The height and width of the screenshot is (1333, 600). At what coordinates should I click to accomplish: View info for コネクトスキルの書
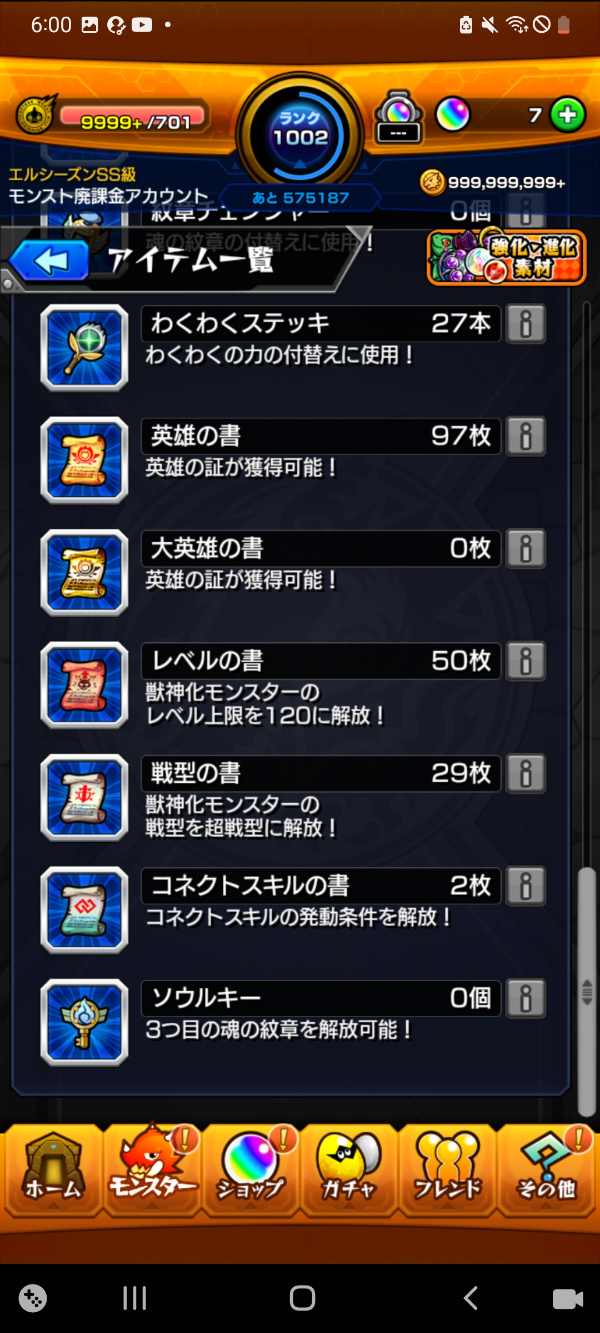click(x=526, y=886)
